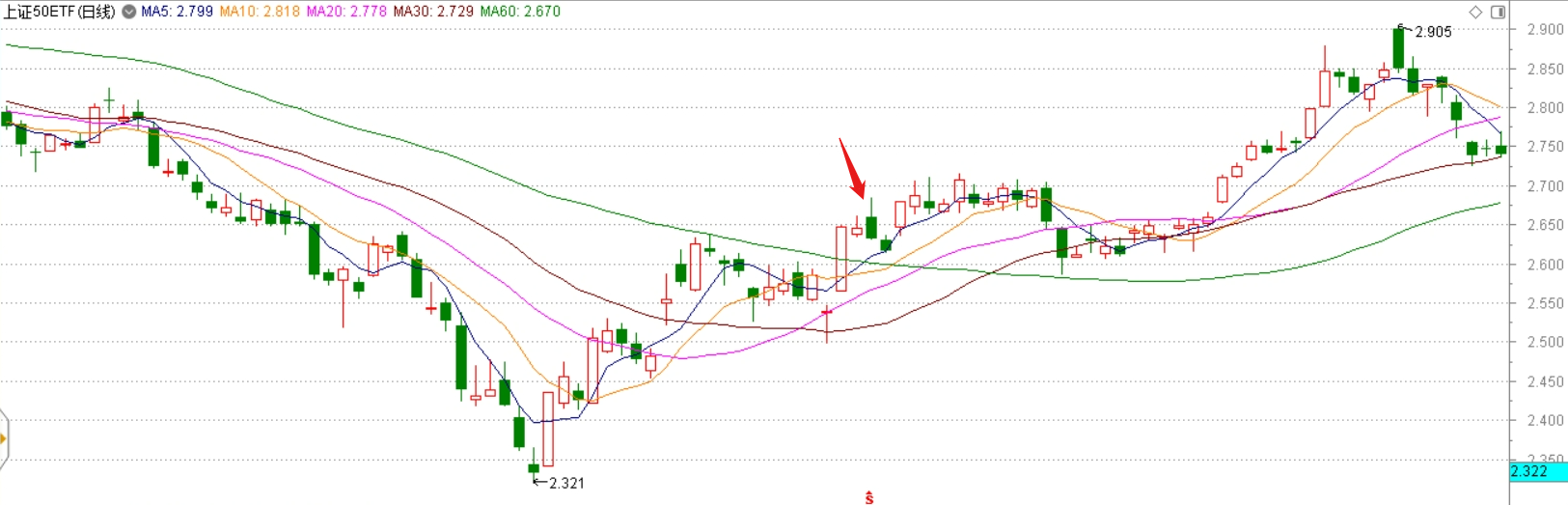Toggle the side panel icon at top right
The width and height of the screenshot is (1568, 505).
(1498, 12)
